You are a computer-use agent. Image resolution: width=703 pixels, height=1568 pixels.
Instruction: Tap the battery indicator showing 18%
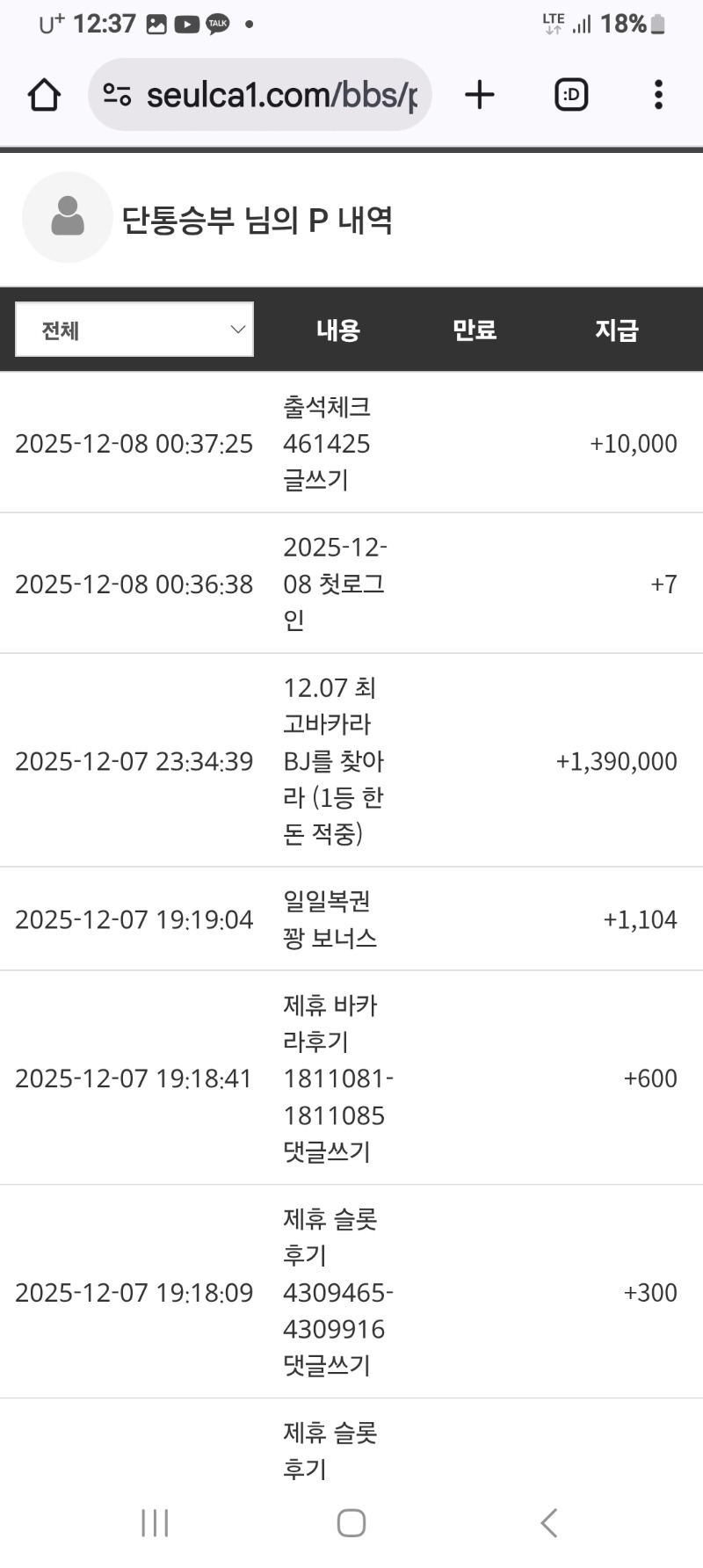point(629,23)
